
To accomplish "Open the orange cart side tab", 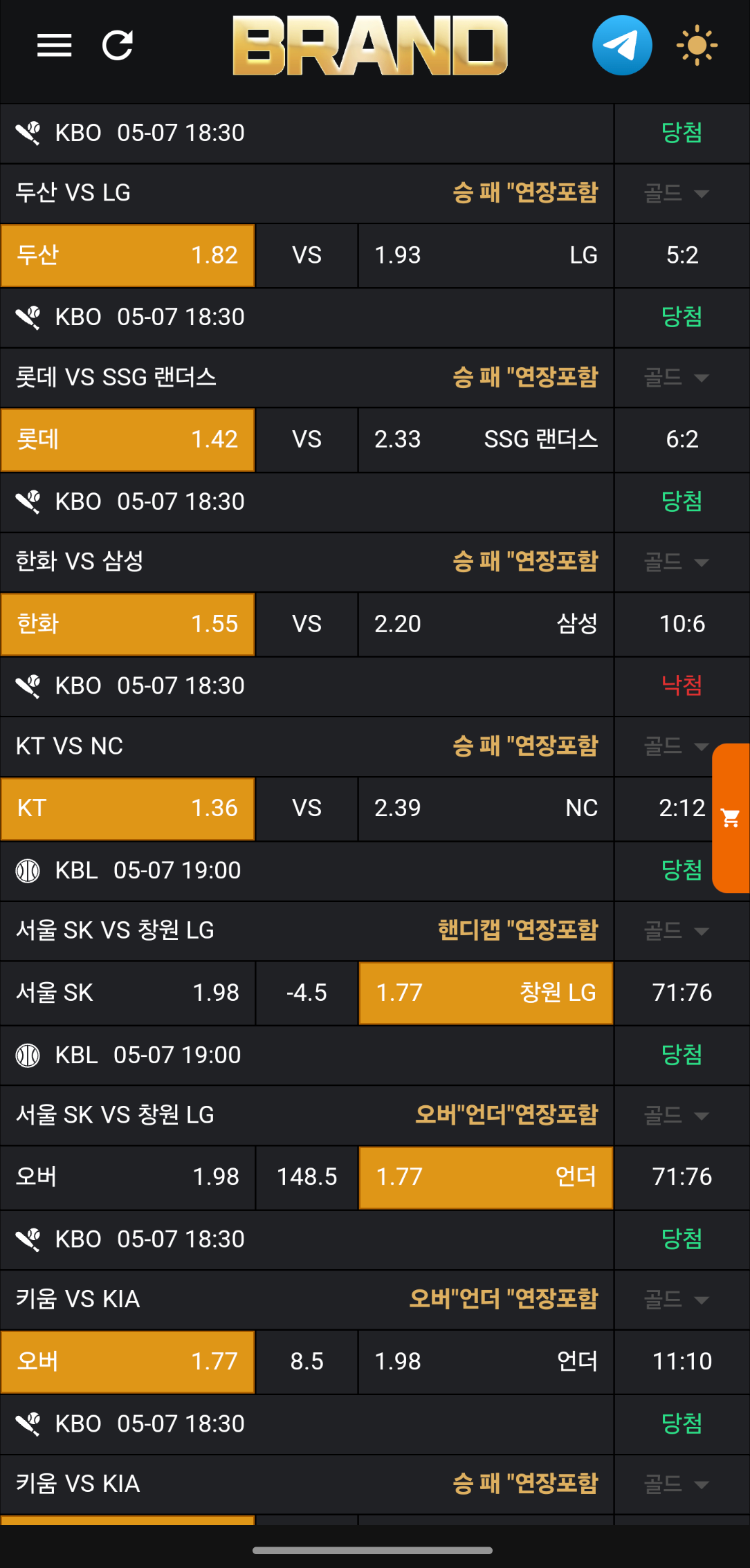I will pos(731,818).
